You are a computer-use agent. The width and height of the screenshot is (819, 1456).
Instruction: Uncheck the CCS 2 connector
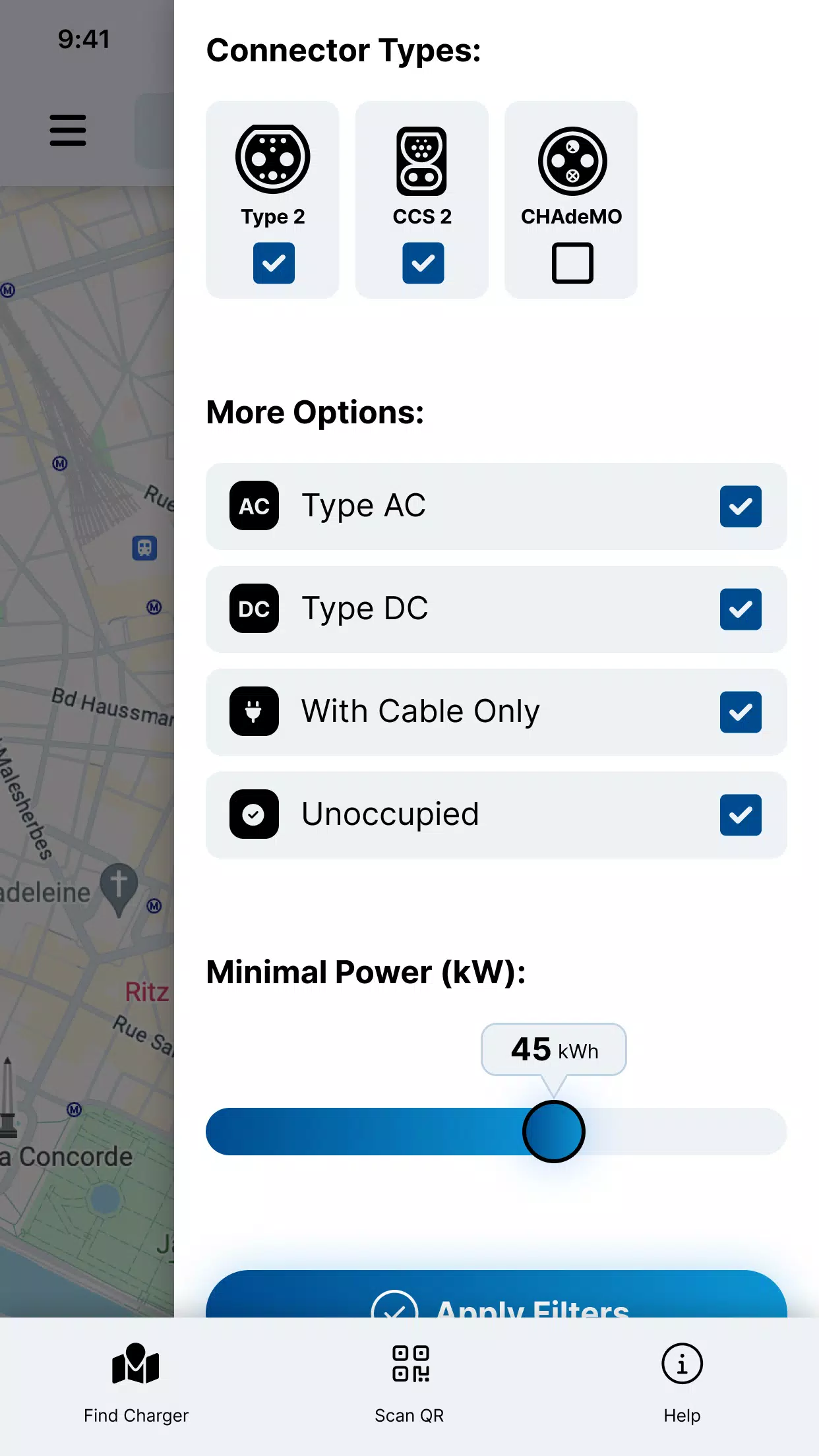click(423, 263)
